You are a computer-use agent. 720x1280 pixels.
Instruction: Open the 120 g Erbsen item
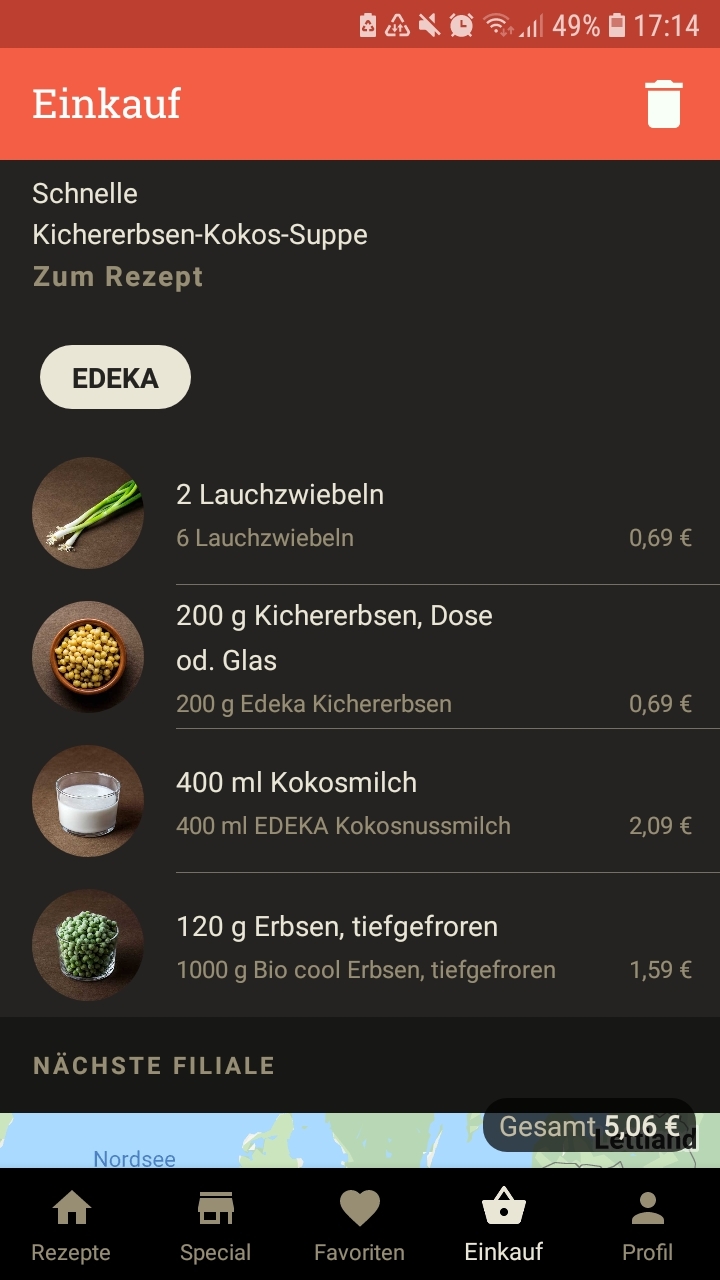(x=360, y=946)
